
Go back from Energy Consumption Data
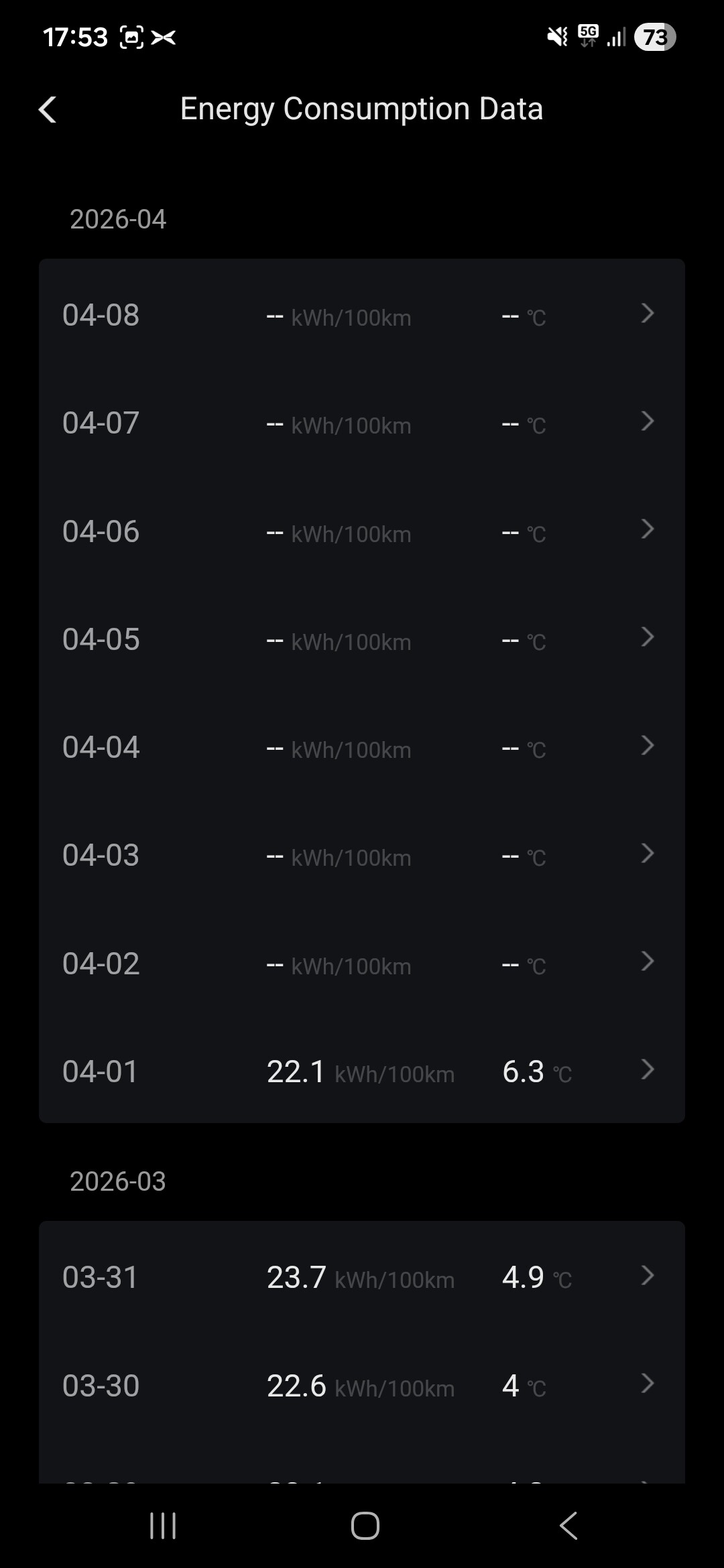(48, 109)
